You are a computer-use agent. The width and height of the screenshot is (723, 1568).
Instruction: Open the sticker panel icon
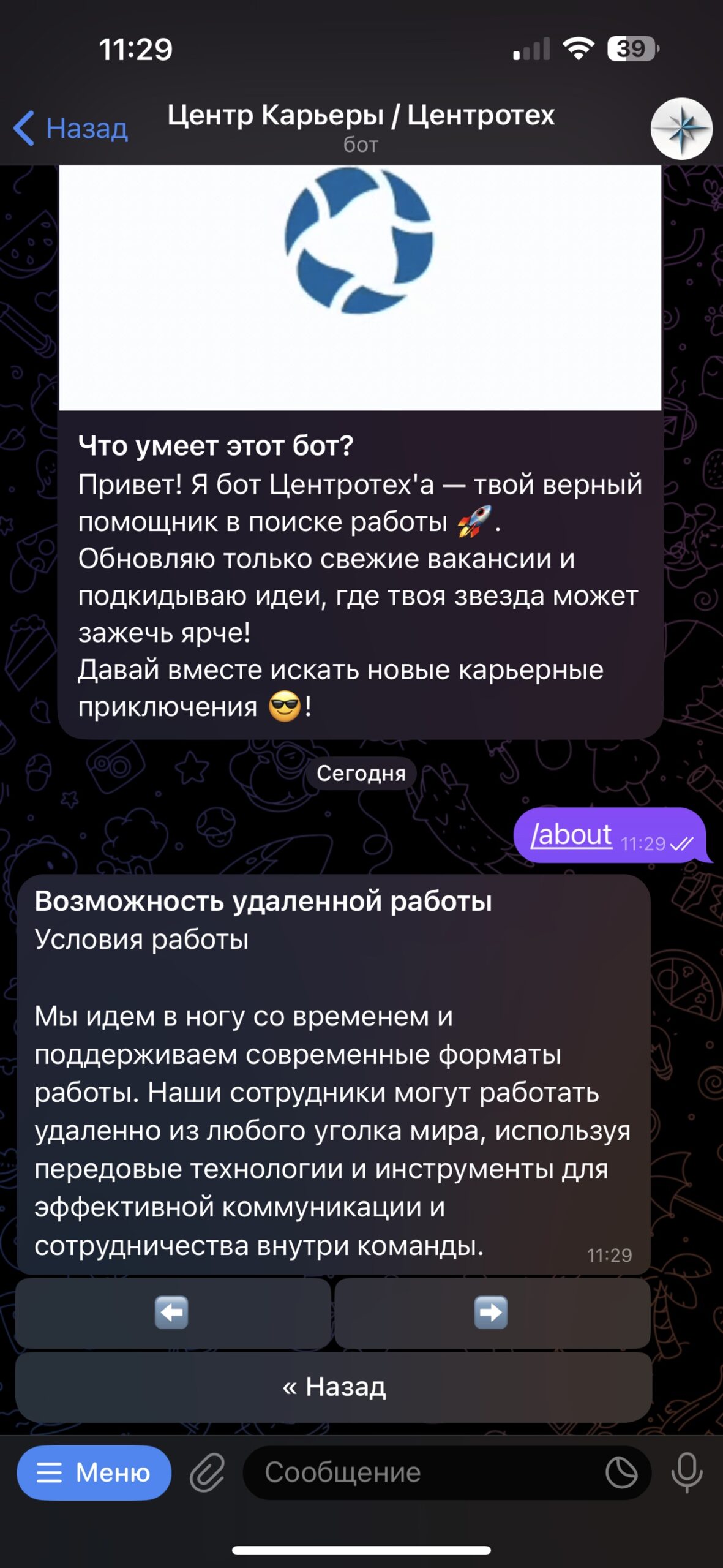(621, 1472)
